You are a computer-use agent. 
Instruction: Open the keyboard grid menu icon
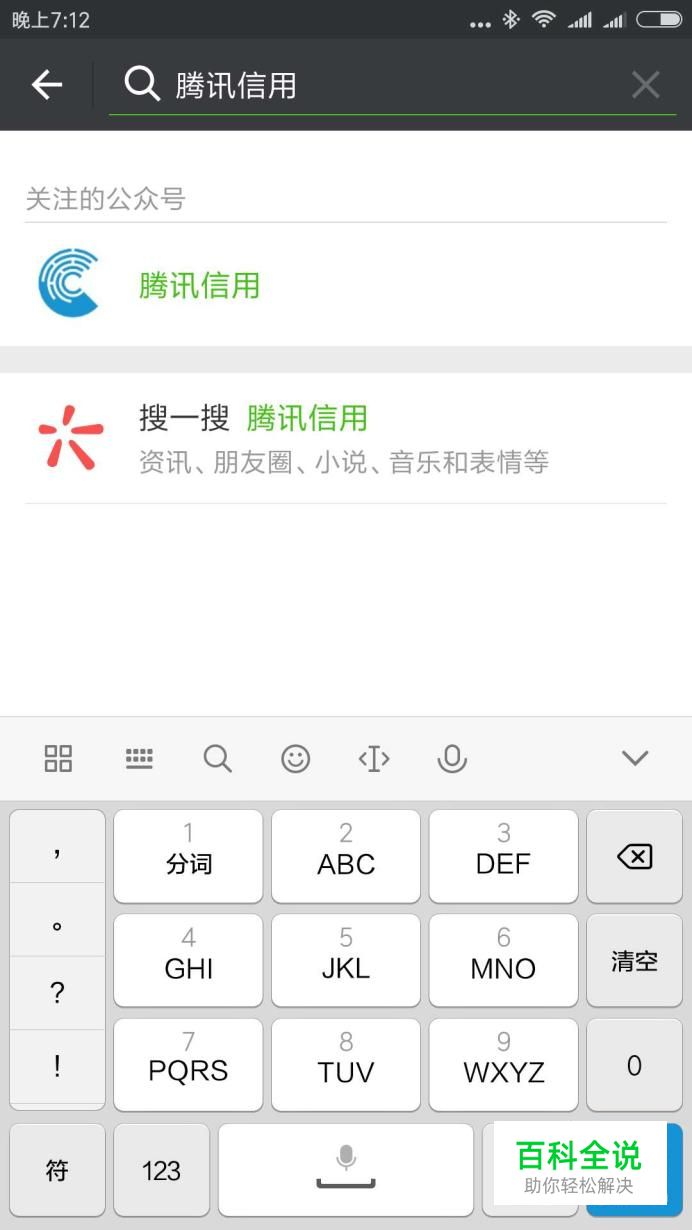click(58, 758)
